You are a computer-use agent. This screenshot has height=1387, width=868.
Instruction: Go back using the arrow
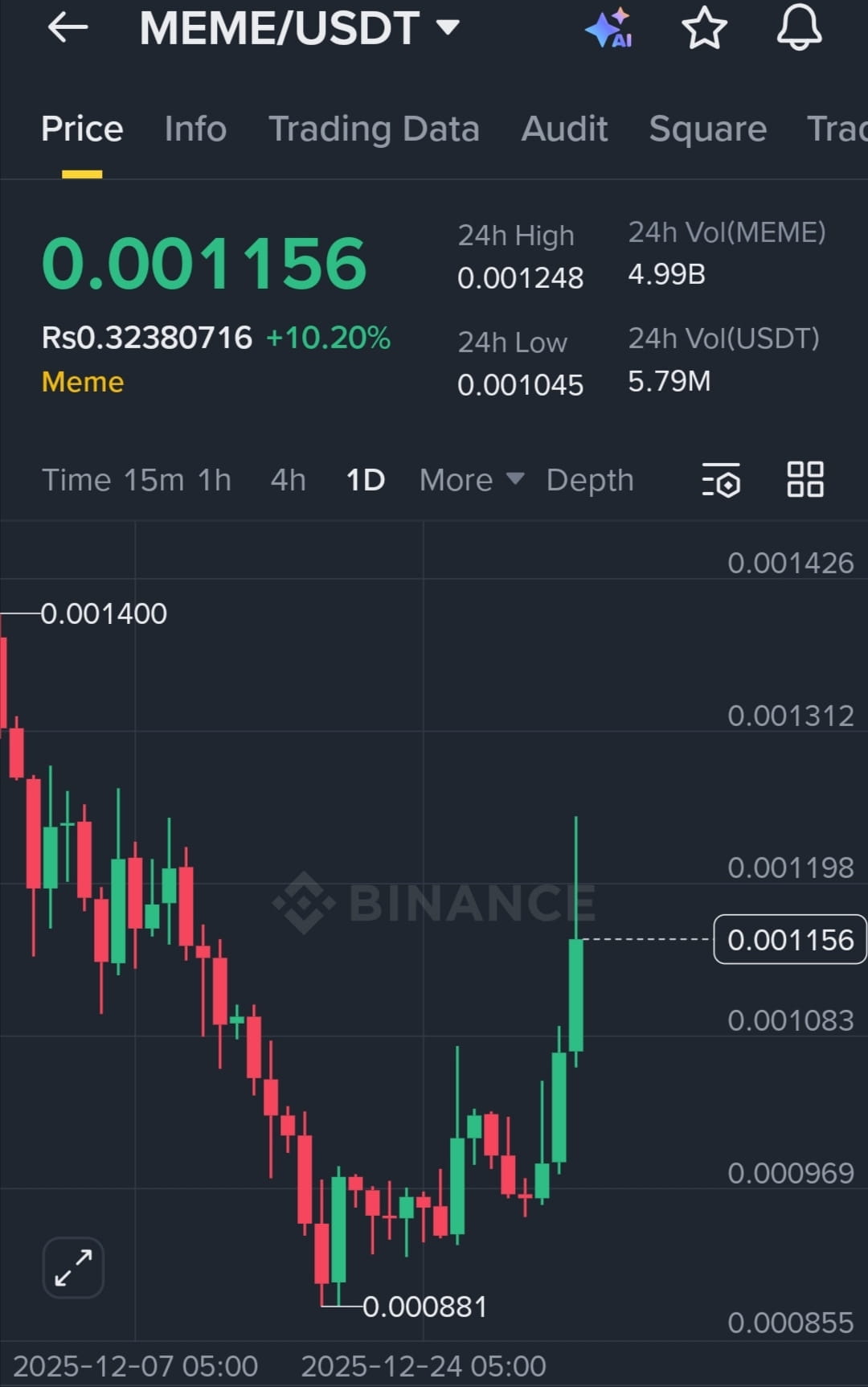[x=68, y=28]
